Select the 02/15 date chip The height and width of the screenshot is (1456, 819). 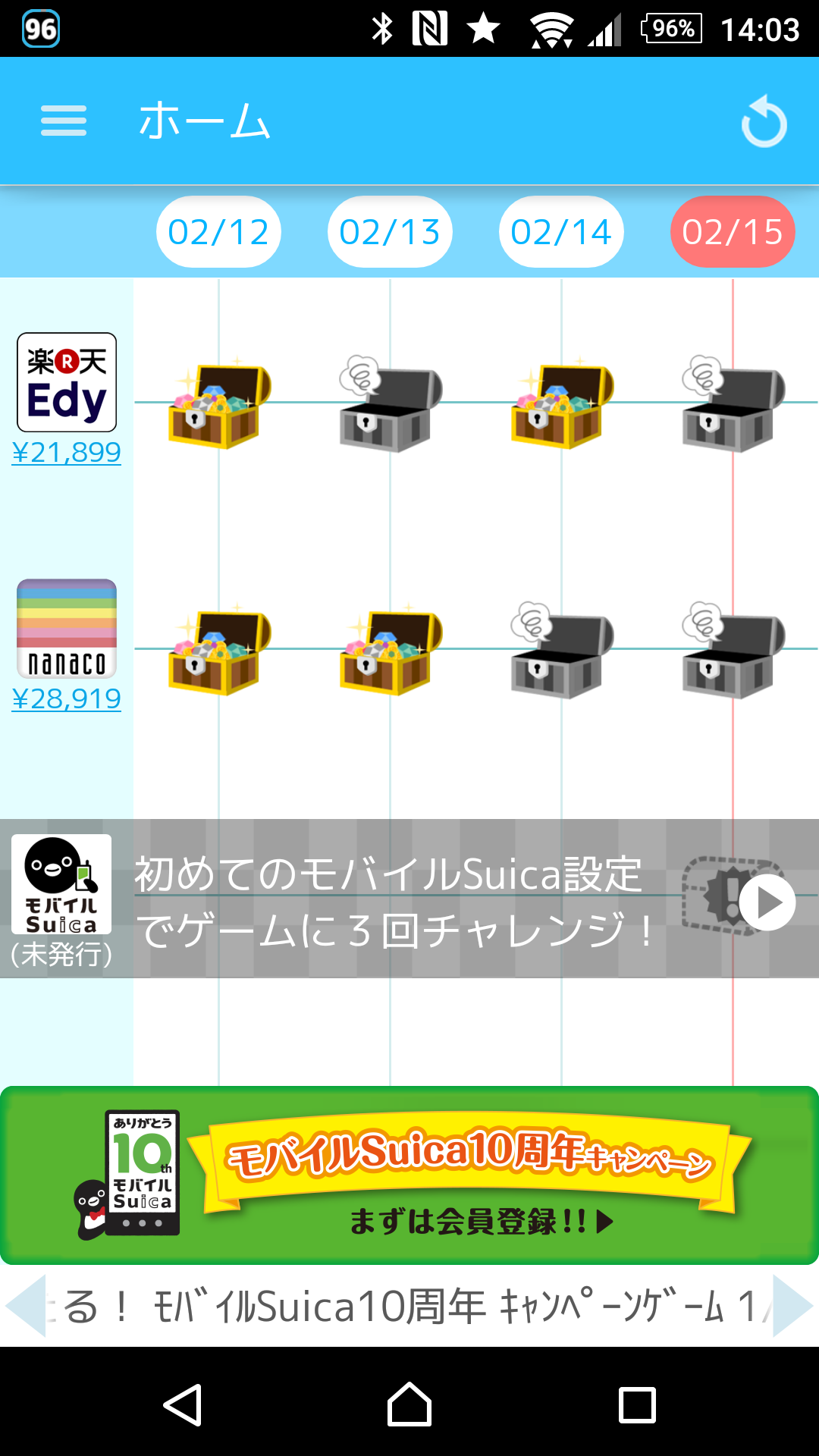[x=733, y=232]
